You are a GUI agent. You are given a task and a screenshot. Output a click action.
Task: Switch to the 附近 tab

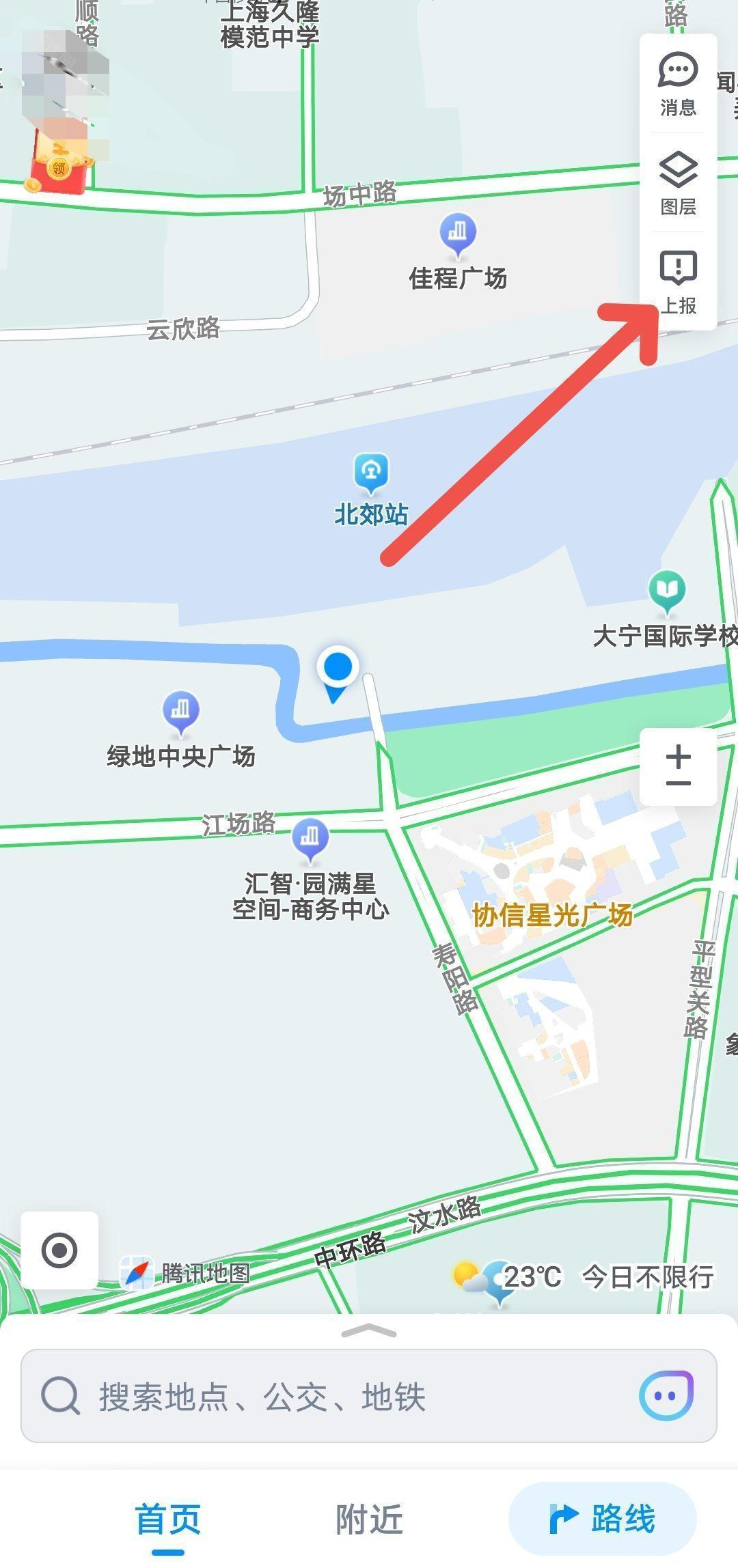(369, 1518)
